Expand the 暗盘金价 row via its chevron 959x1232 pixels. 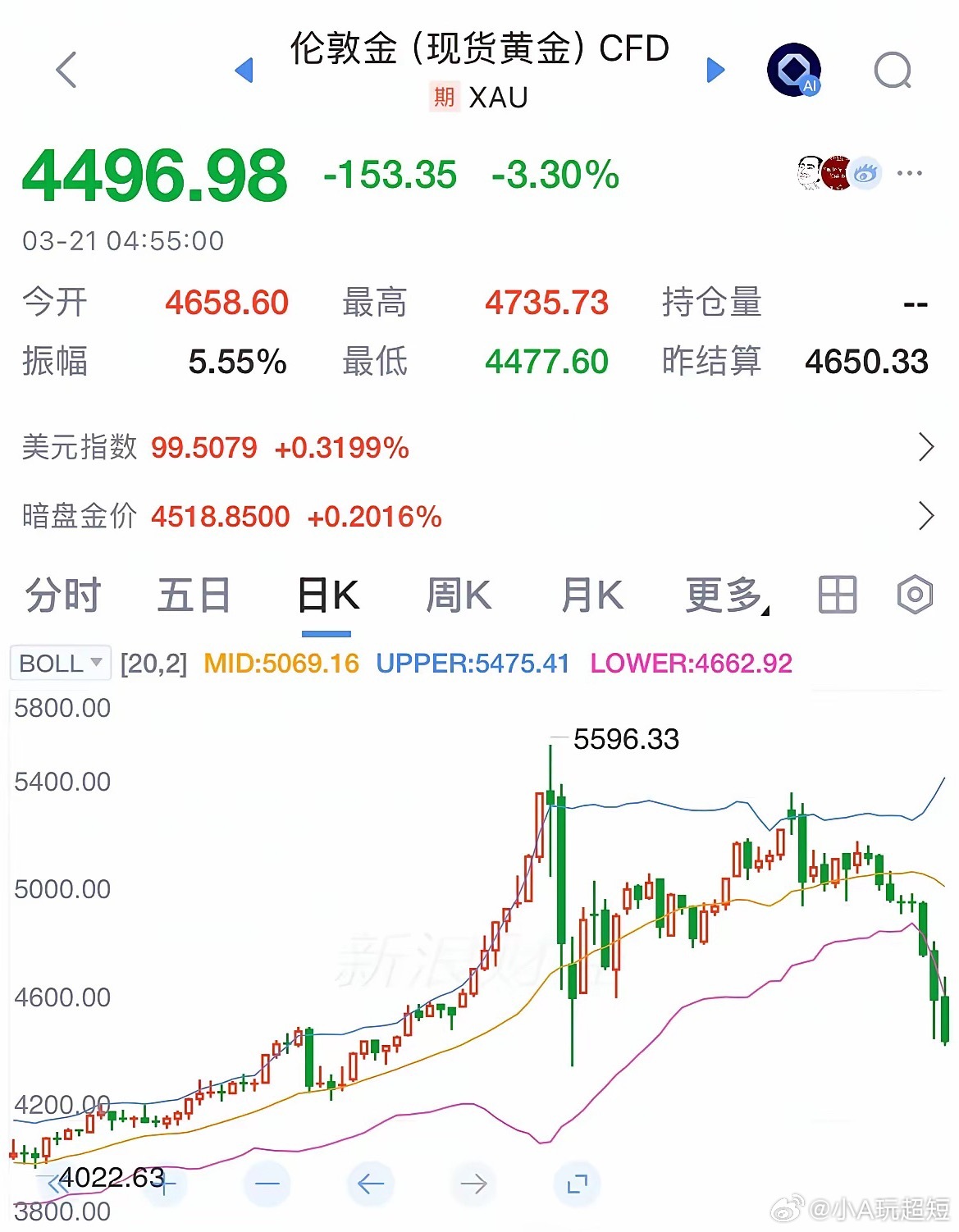[928, 517]
